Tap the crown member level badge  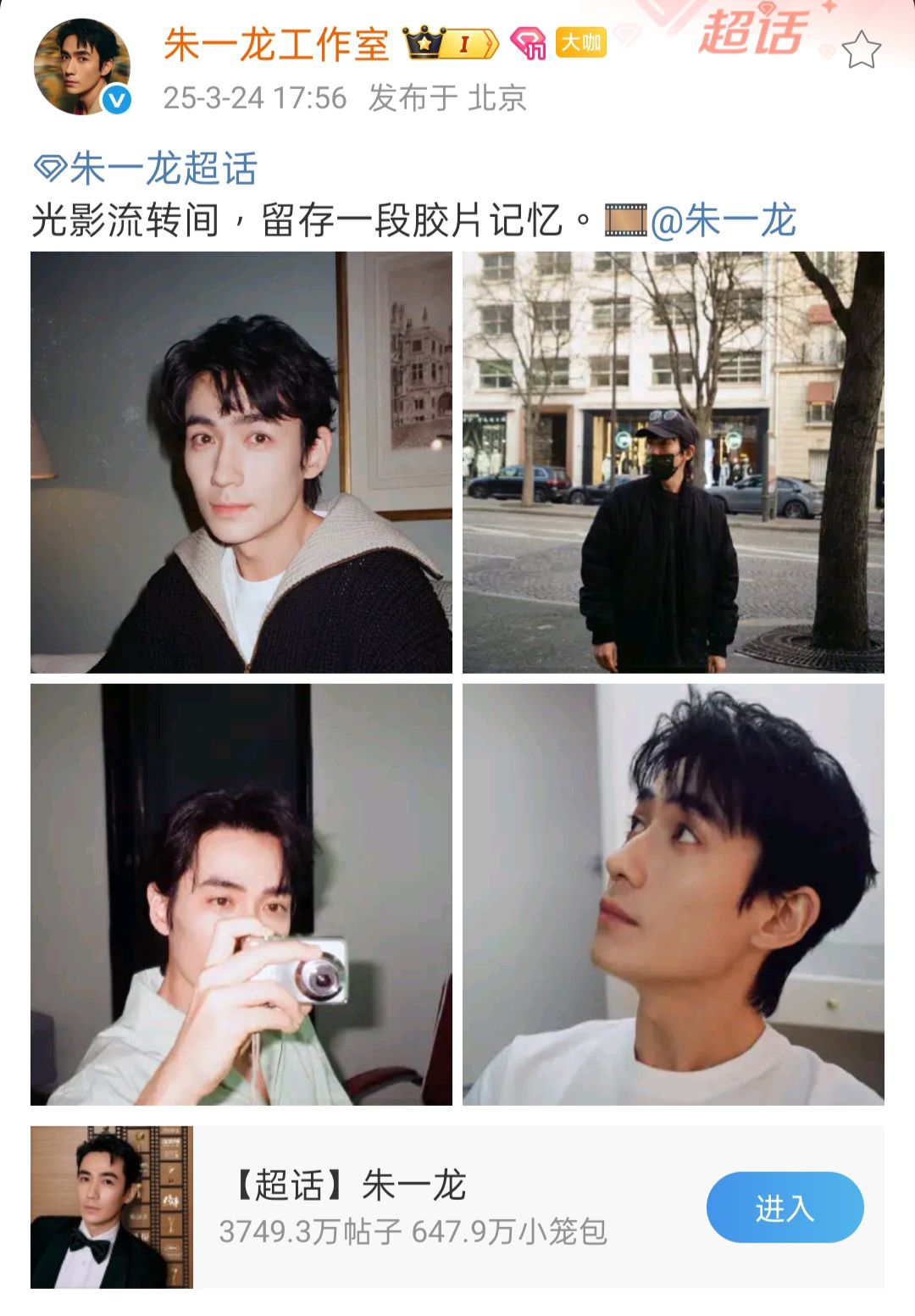click(x=451, y=43)
